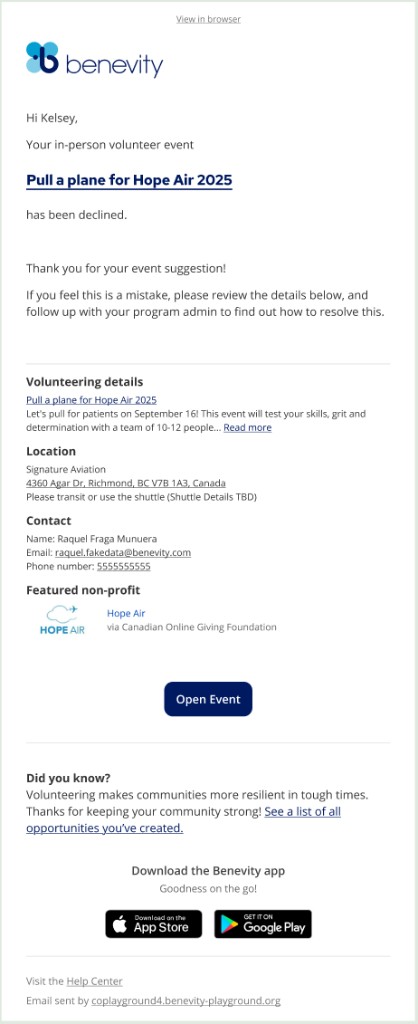Get it on Google Play

point(263,924)
